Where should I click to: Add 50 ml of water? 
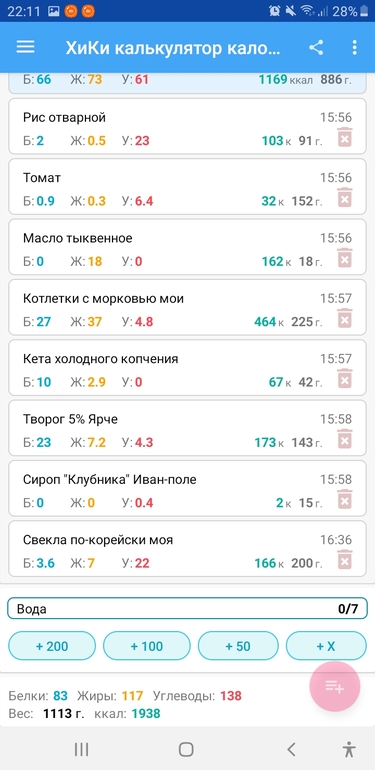pyautogui.click(x=238, y=646)
